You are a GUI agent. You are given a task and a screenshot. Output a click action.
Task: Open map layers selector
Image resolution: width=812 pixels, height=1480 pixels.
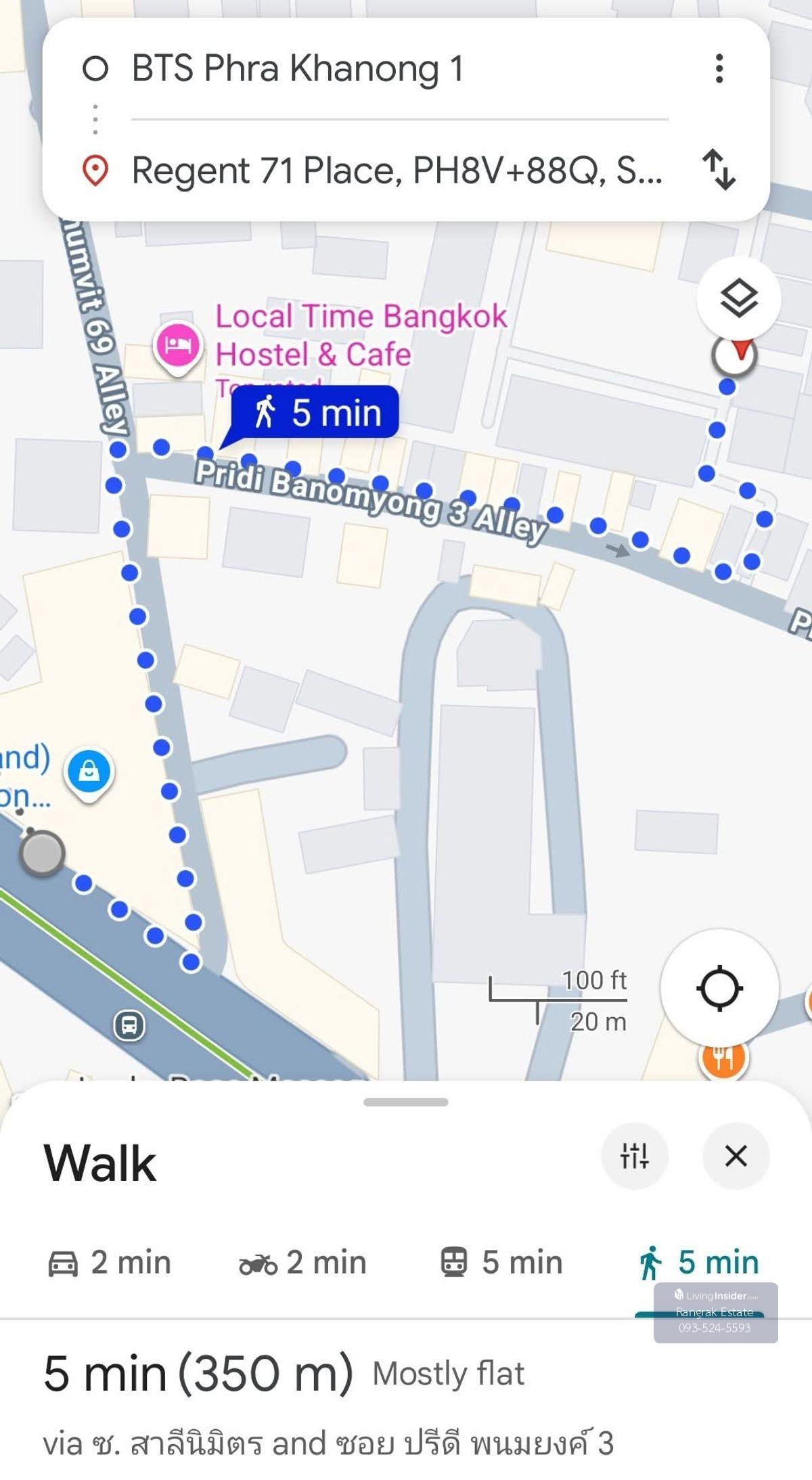pos(738,298)
